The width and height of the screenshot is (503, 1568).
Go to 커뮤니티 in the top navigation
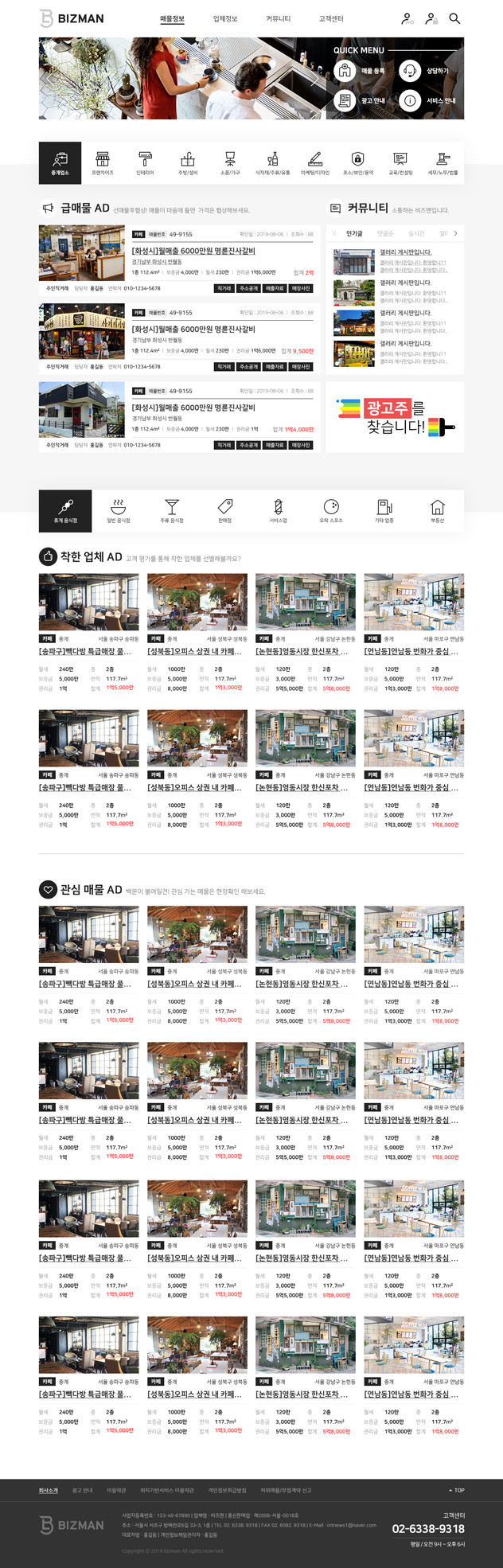pyautogui.click(x=278, y=18)
